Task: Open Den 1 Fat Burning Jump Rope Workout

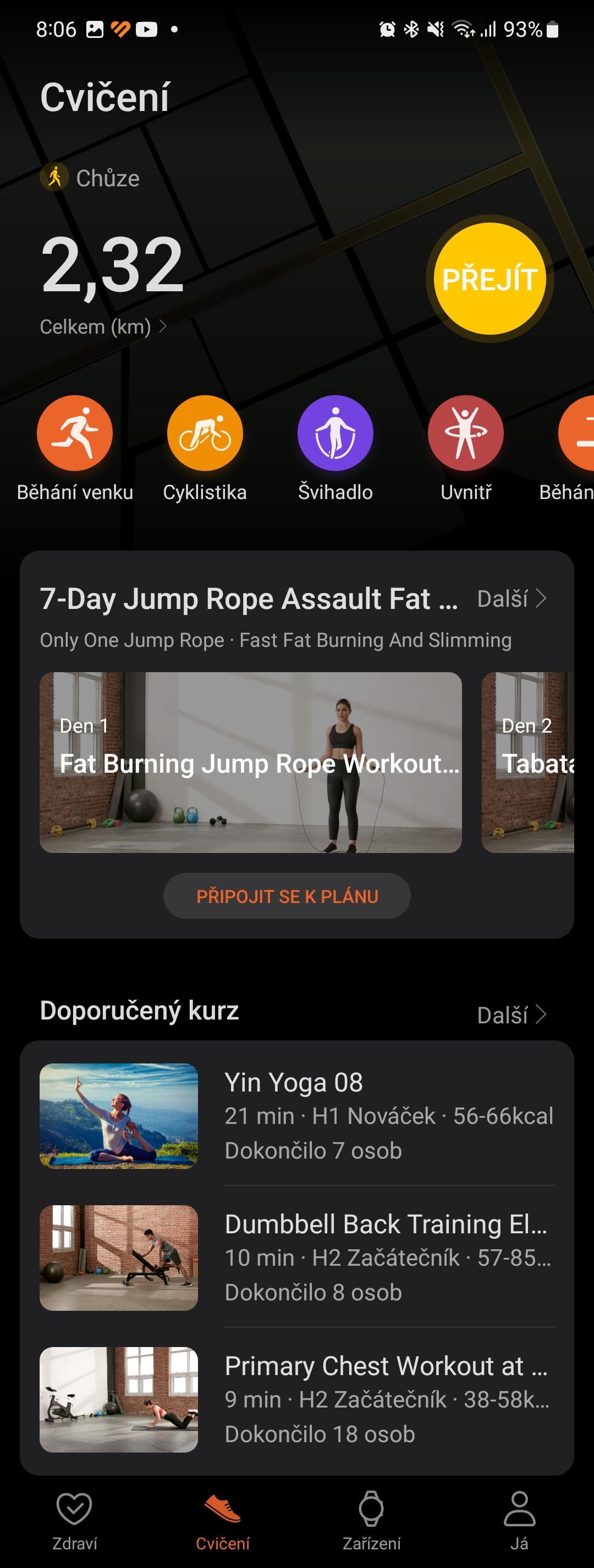Action: (250, 762)
